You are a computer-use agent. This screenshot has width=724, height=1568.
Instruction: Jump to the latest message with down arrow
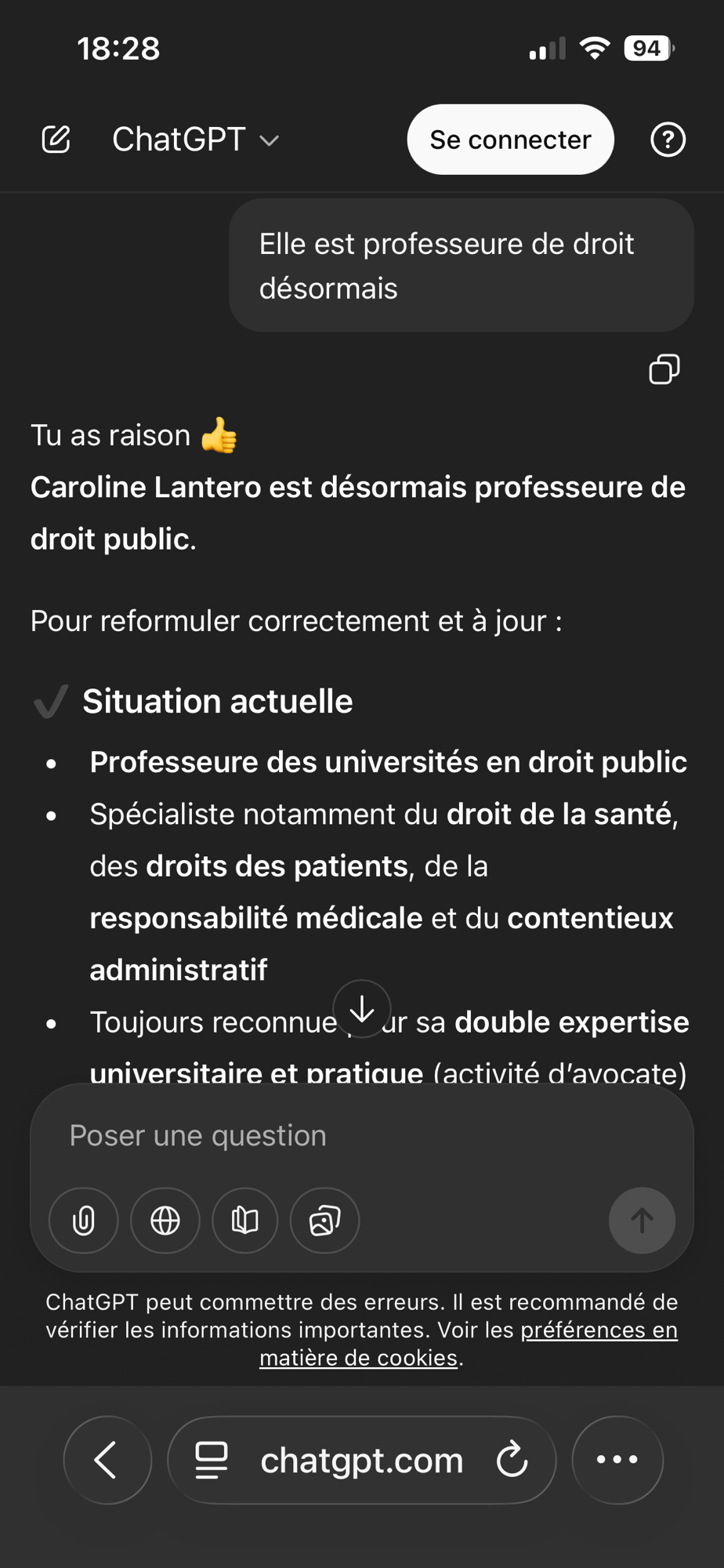point(362,1009)
